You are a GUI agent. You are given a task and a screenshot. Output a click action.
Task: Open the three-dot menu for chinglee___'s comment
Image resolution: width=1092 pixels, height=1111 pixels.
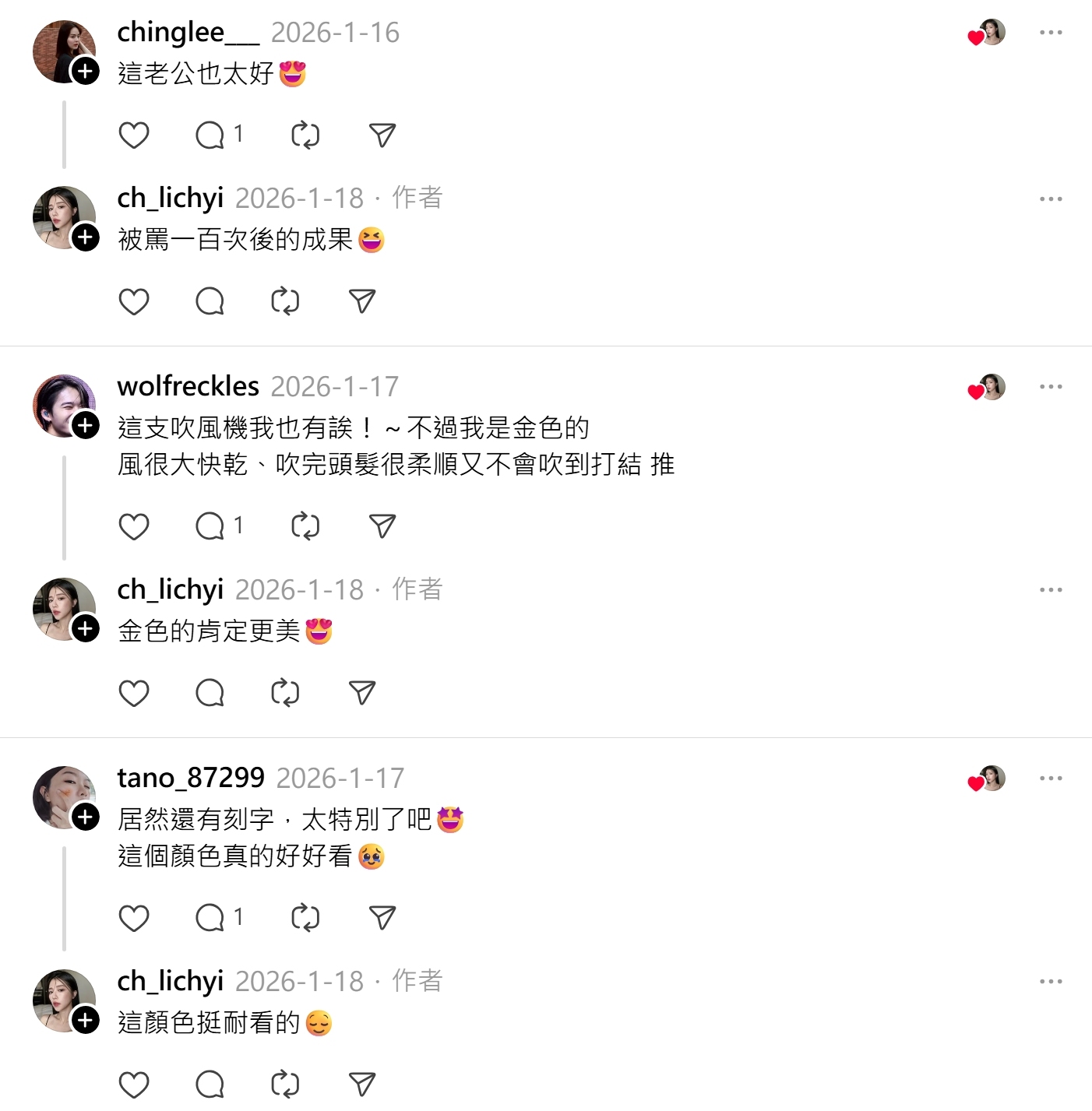click(1051, 32)
